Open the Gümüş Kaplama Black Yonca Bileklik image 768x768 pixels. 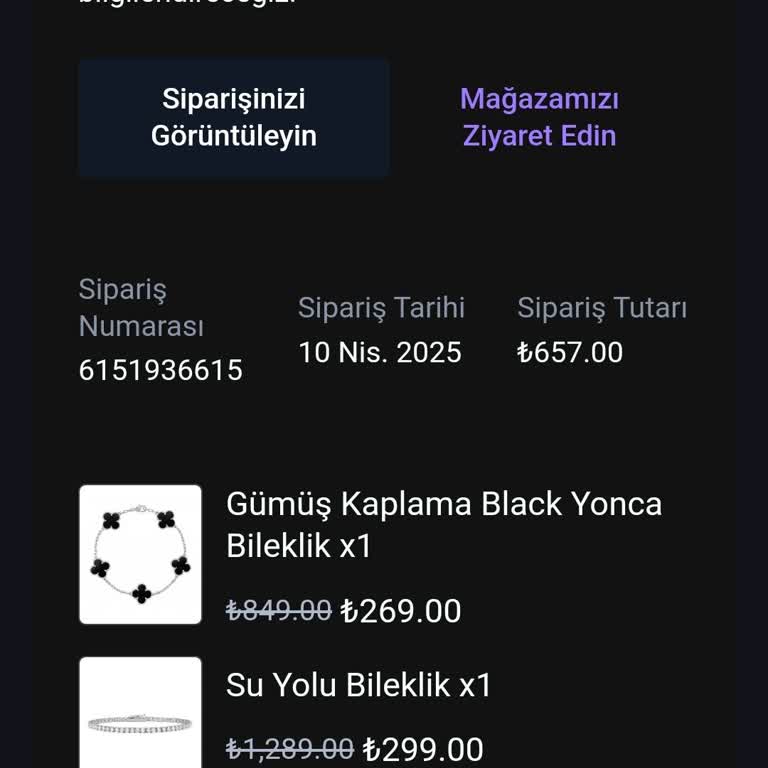pos(141,554)
